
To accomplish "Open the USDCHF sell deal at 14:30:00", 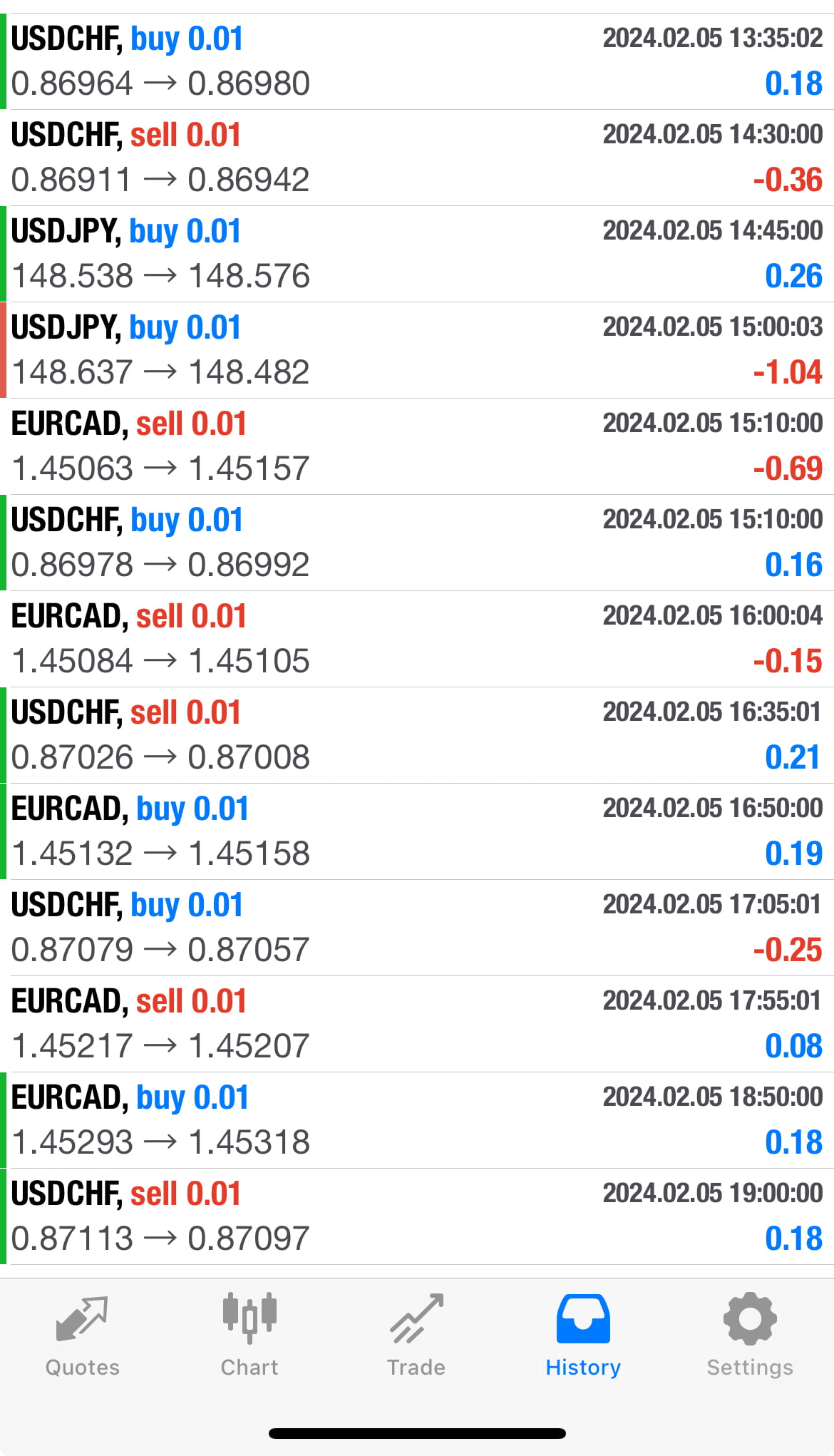I will 417,158.
